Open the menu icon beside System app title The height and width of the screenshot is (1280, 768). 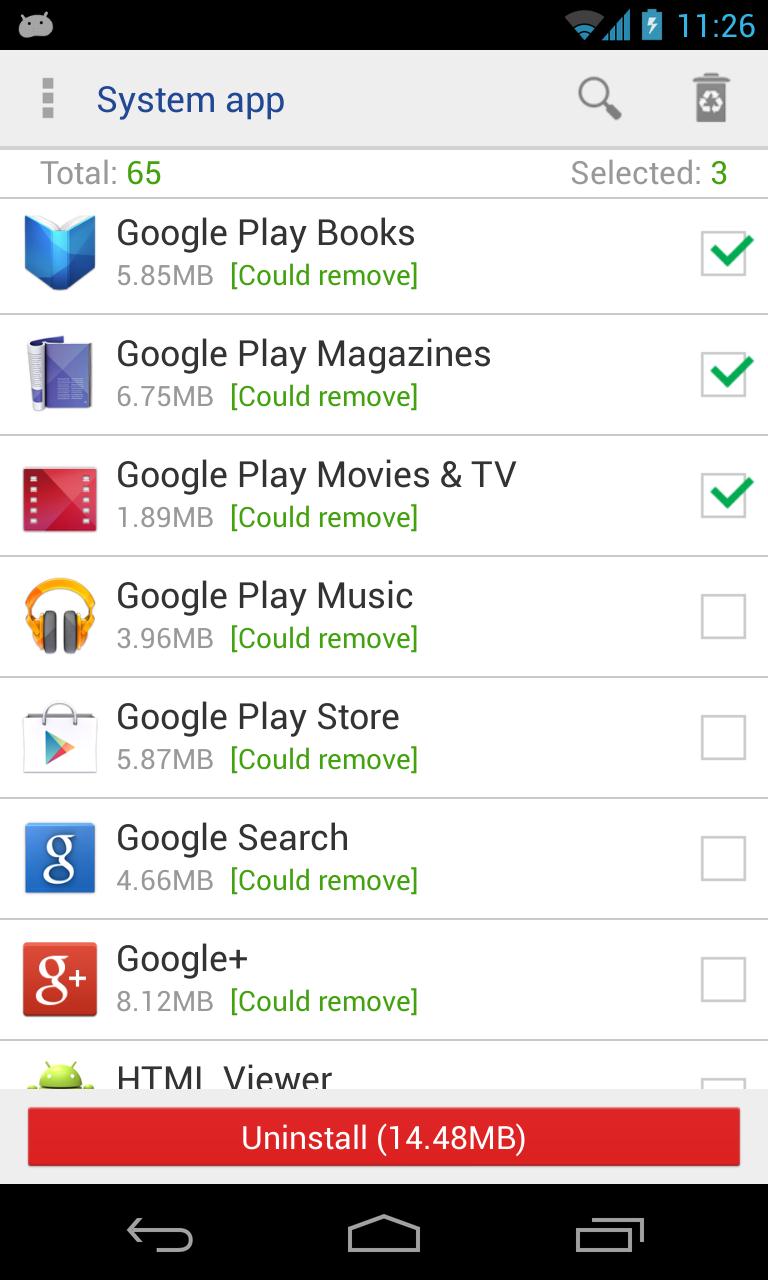click(x=47, y=98)
